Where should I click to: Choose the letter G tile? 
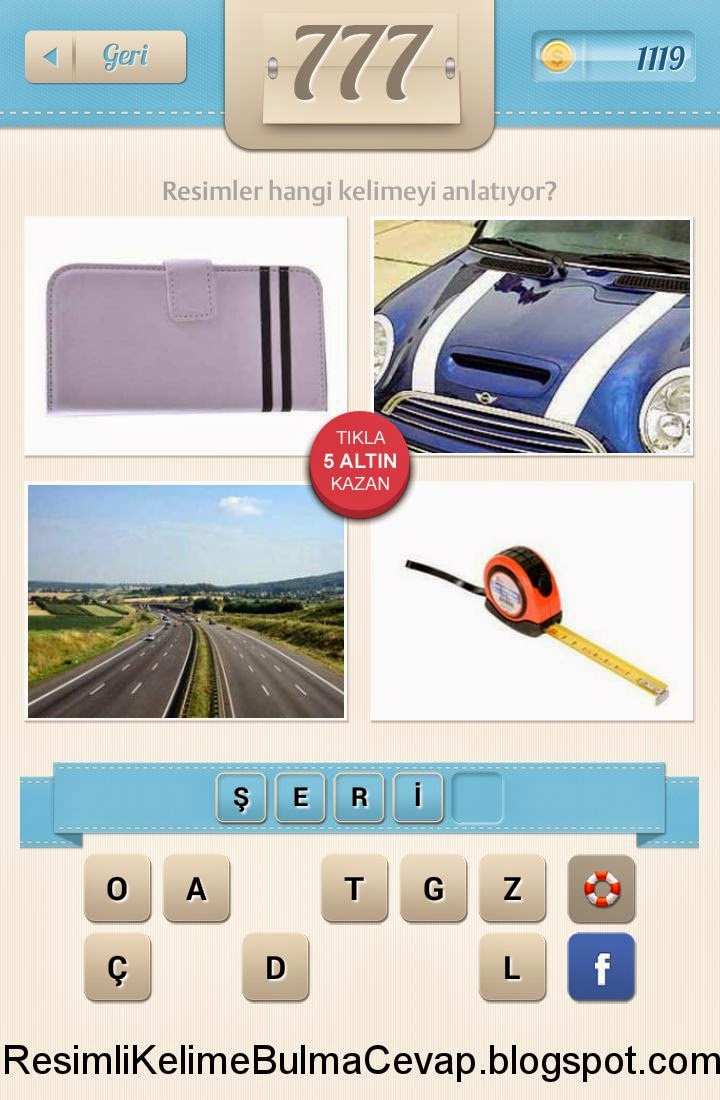433,888
